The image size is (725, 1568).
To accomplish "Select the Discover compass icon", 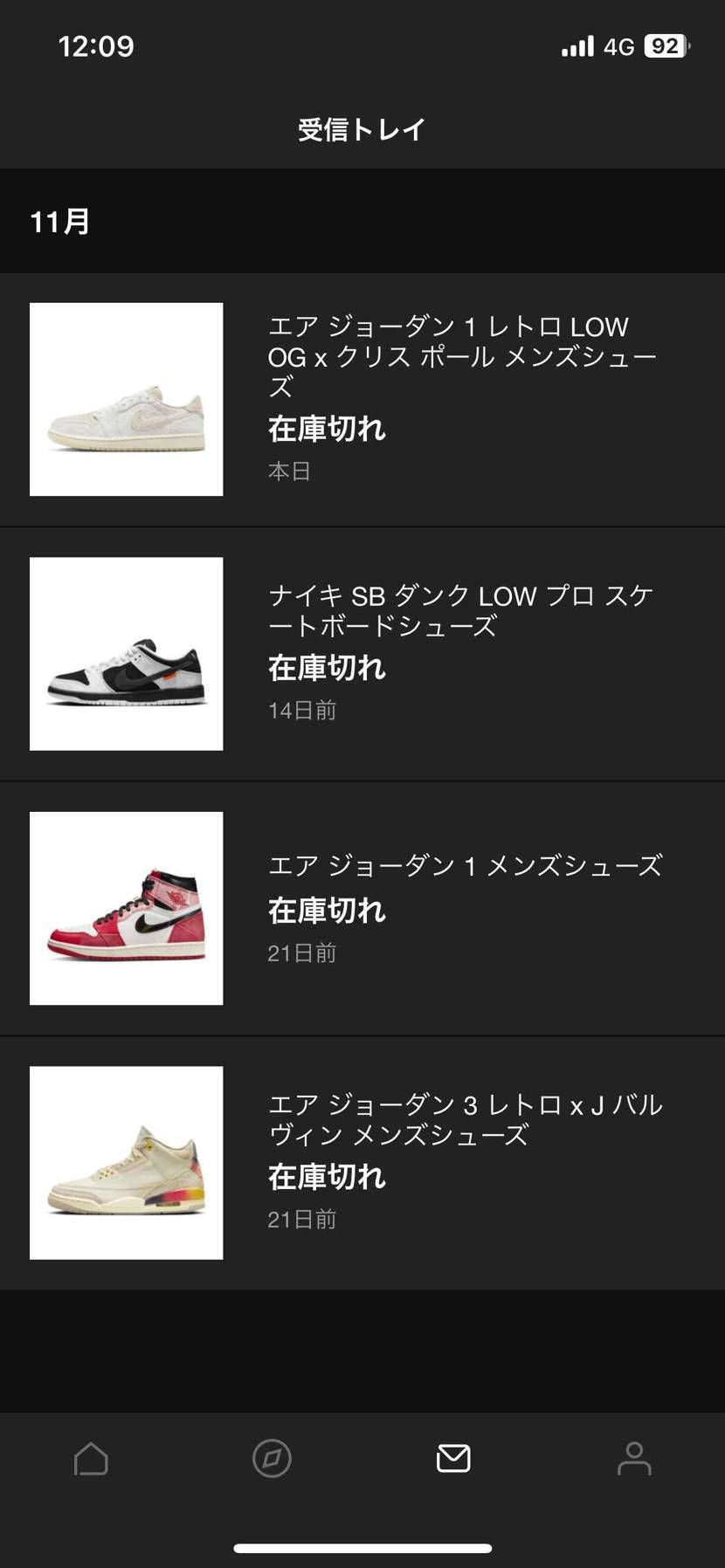I will (272, 1458).
